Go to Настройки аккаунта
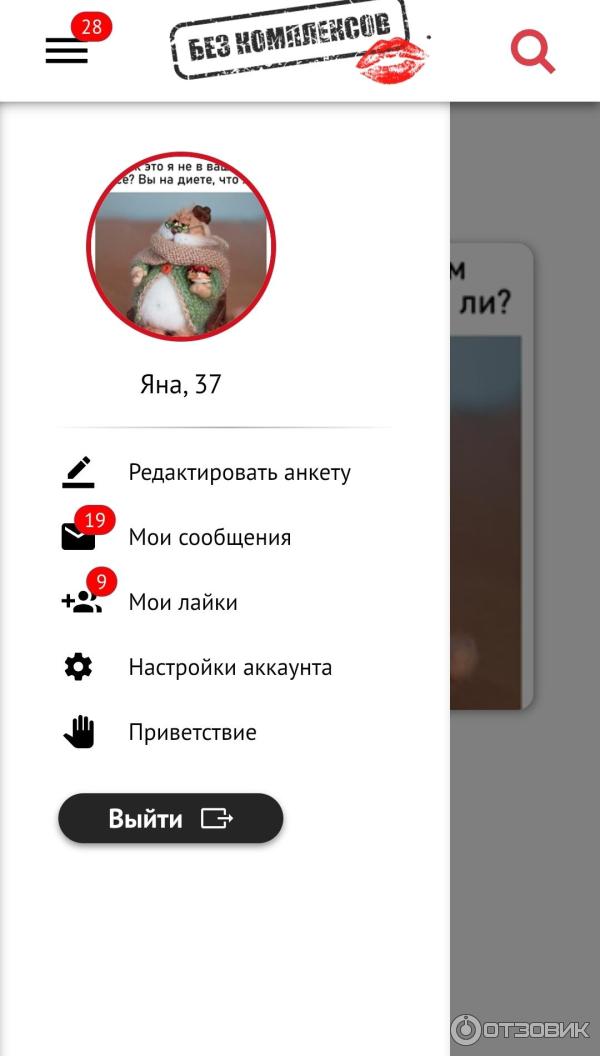This screenshot has height=1056, width=600. pos(230,667)
